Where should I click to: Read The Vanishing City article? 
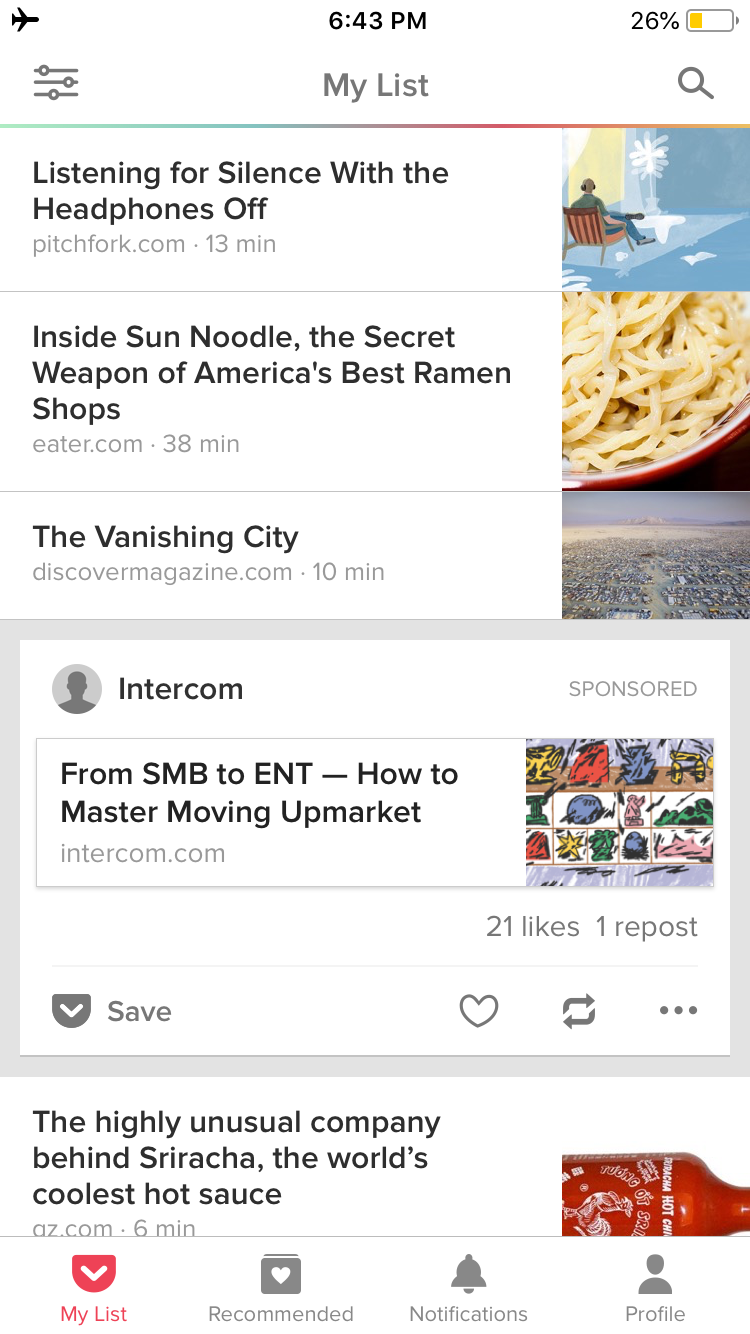375,555
